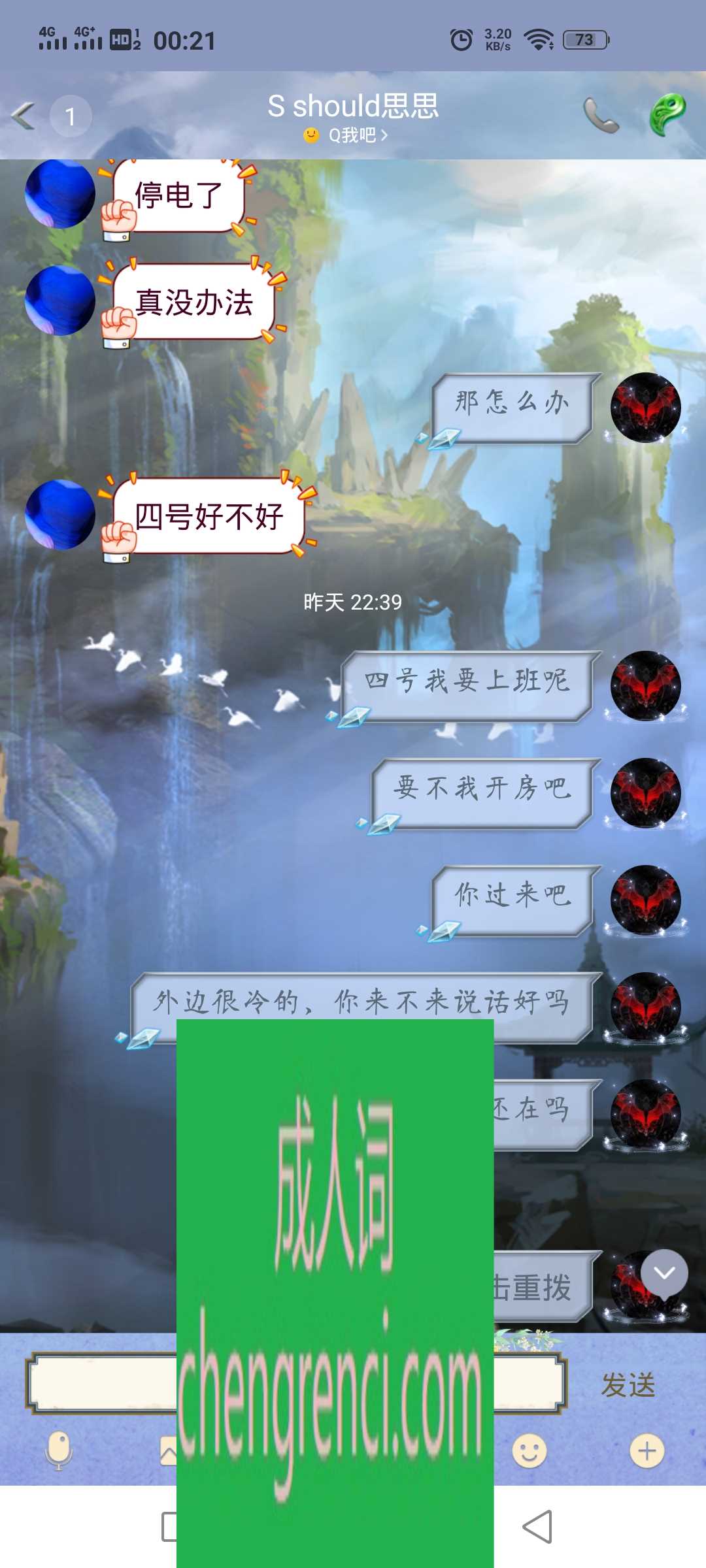706x1568 pixels.
Task: Open my avatar beside 那怎么办
Action: tap(645, 408)
